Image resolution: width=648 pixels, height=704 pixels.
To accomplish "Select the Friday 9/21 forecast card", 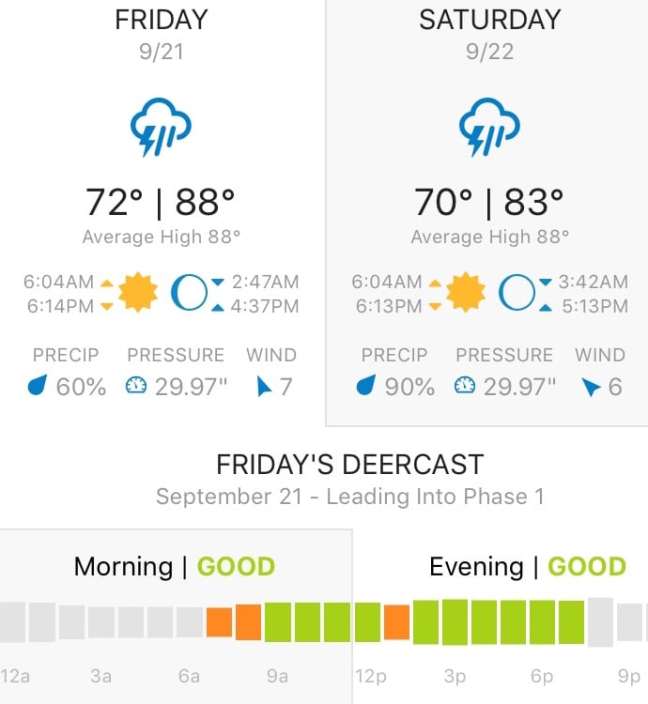I will tap(161, 210).
